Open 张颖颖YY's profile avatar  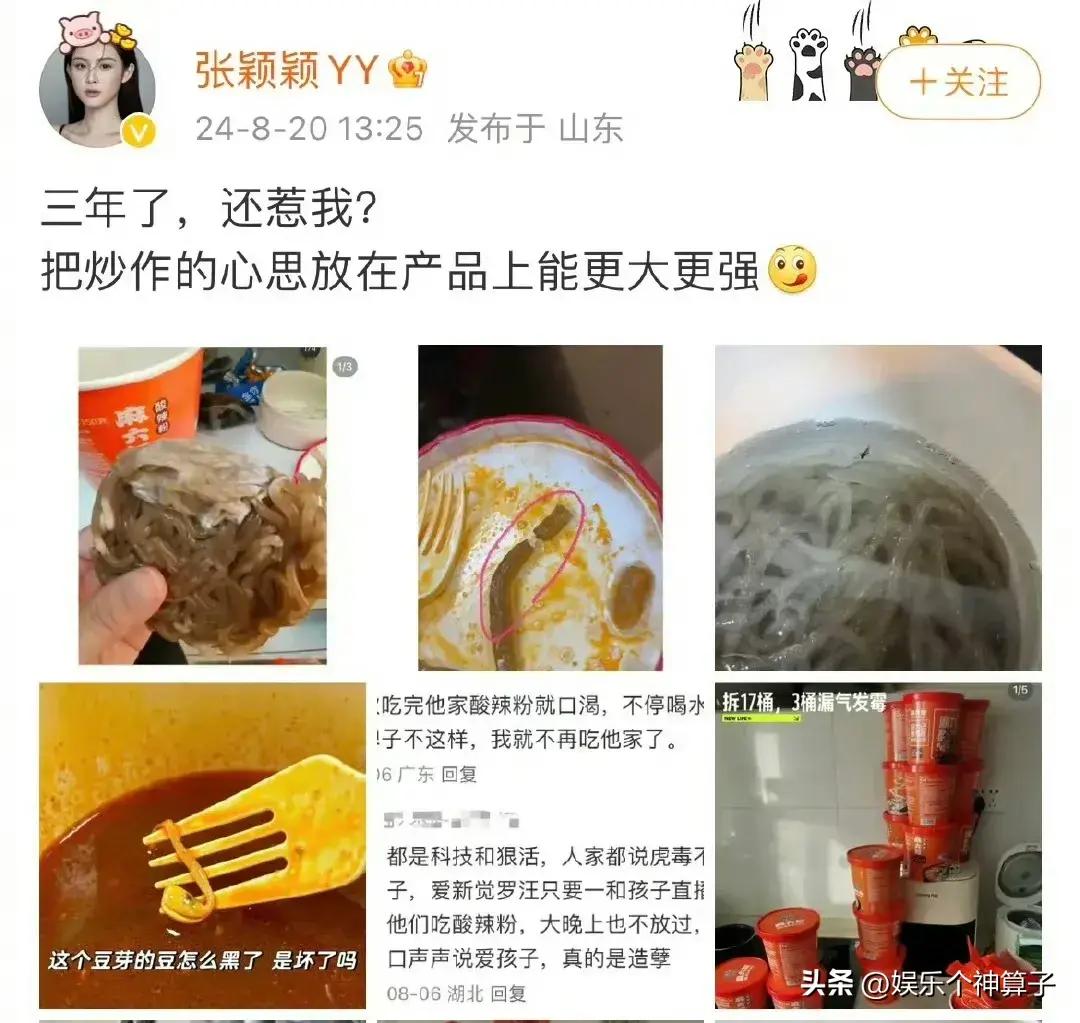97,90
